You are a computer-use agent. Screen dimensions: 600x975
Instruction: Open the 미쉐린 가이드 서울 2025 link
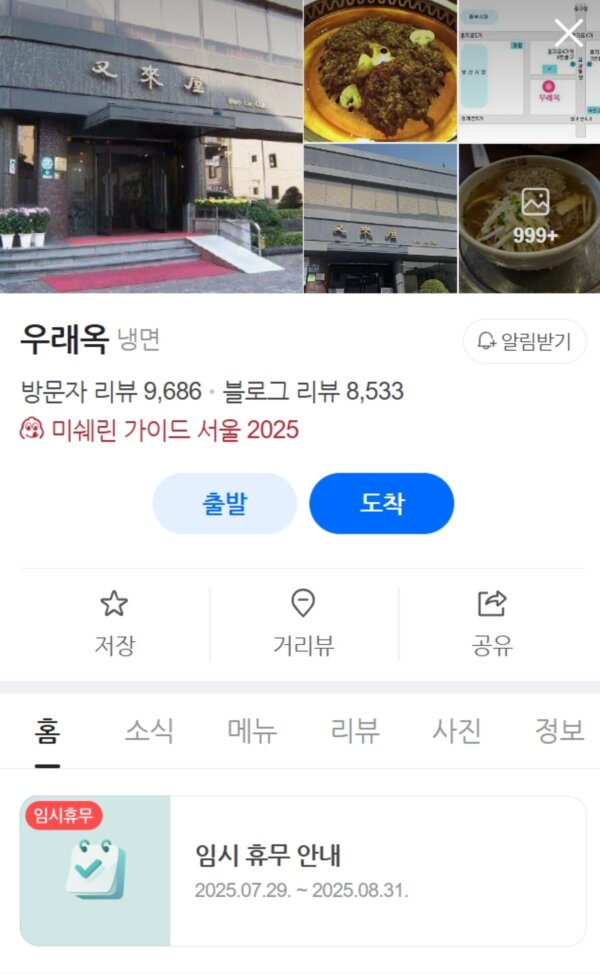(160, 430)
